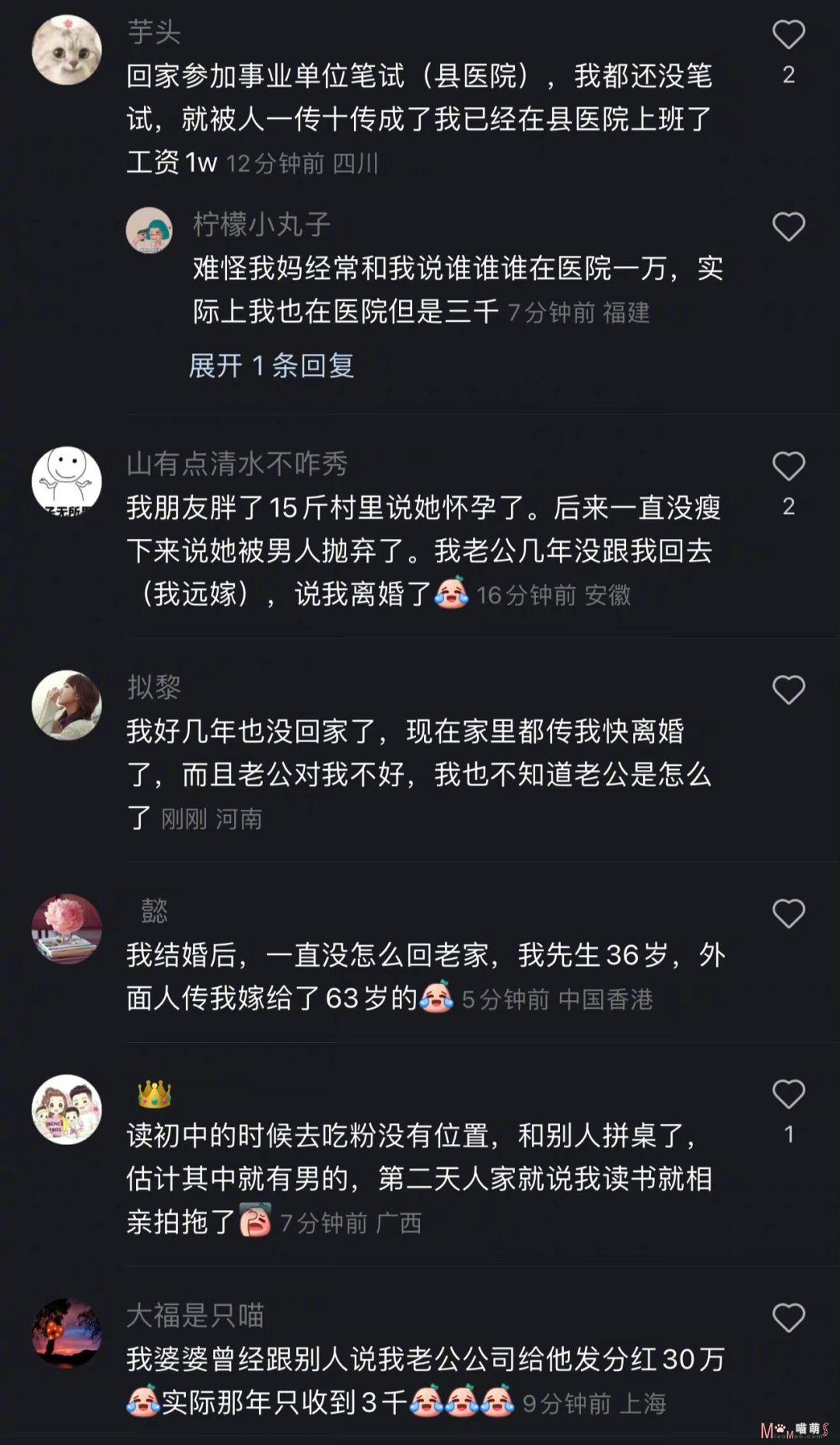This screenshot has width=840, height=1445.
Task: Open 大福是只喵's profile avatar
Action: [x=67, y=1333]
